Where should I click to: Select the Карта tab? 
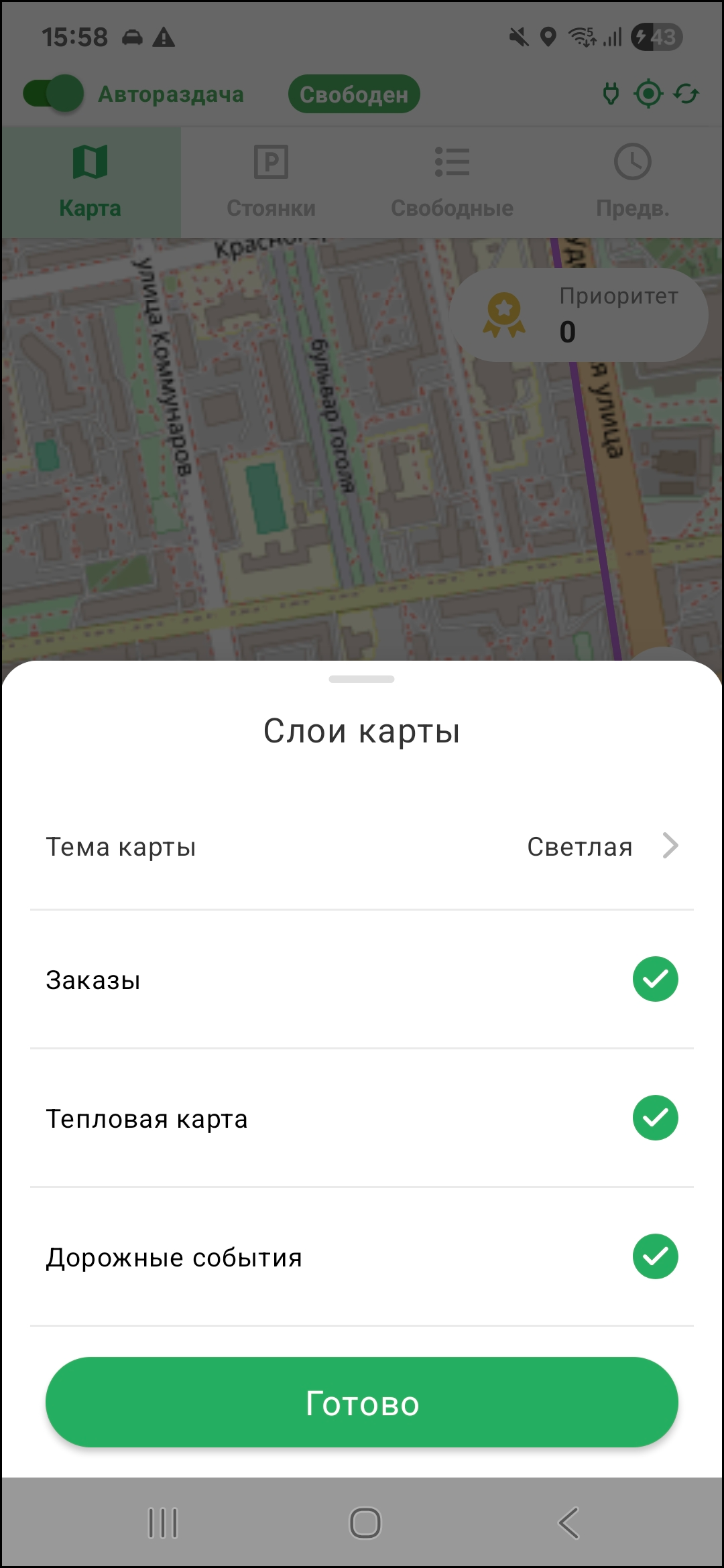90,182
